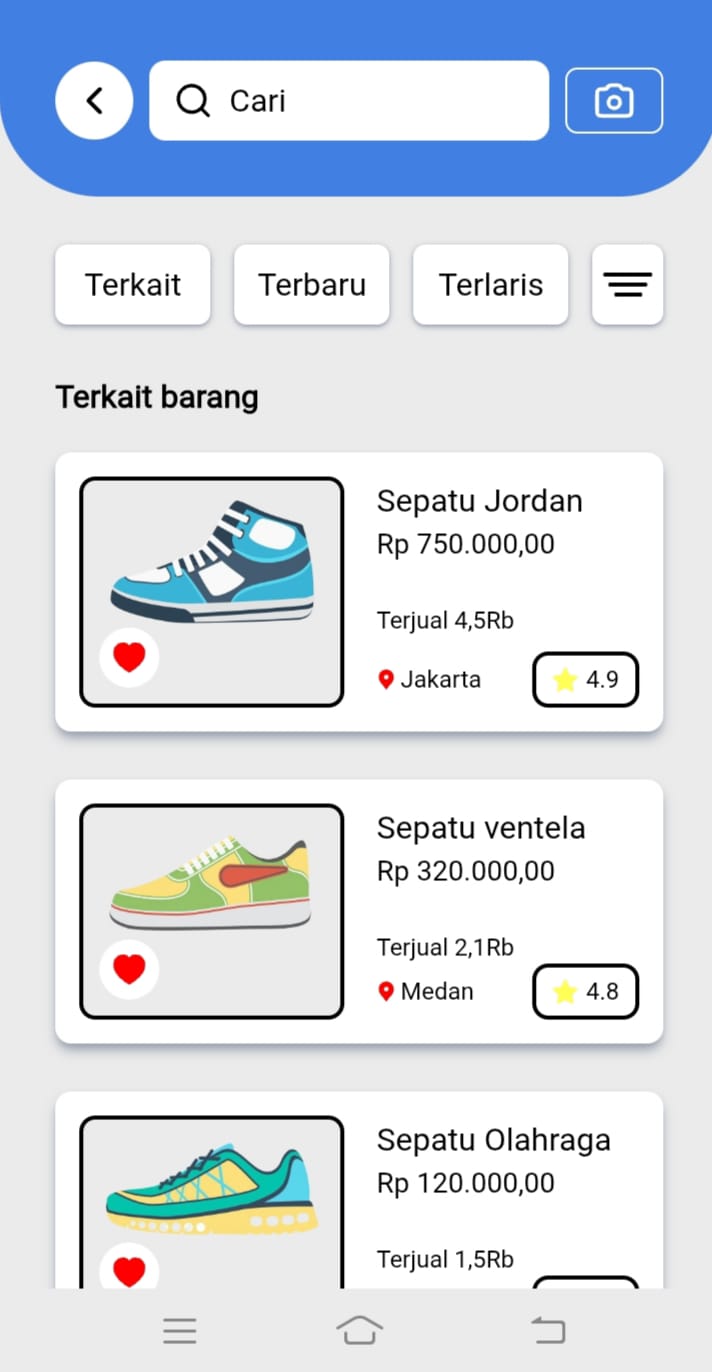The height and width of the screenshot is (1372, 712).
Task: Open camera search
Action: pyautogui.click(x=614, y=100)
